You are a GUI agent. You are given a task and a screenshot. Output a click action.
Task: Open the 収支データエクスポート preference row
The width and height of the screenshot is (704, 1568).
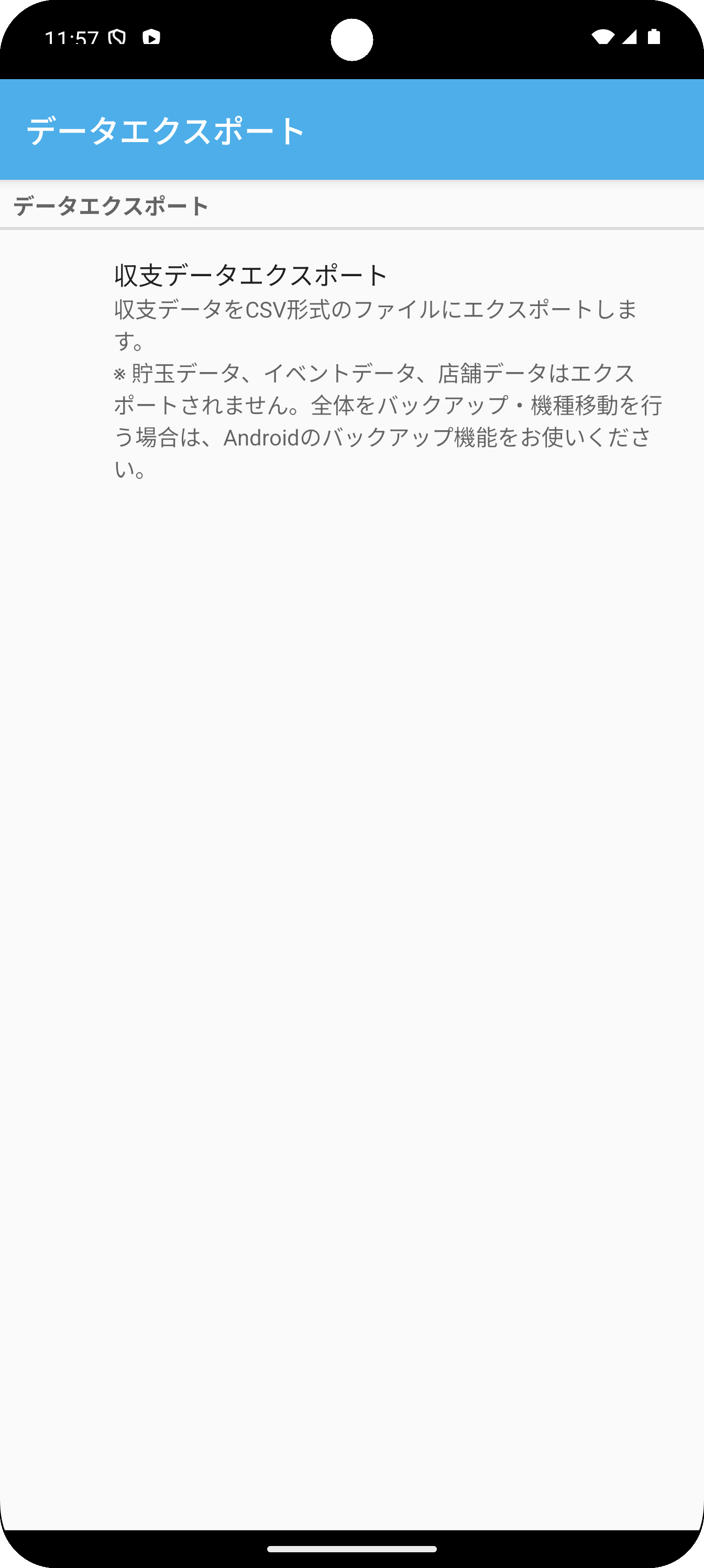point(351,369)
